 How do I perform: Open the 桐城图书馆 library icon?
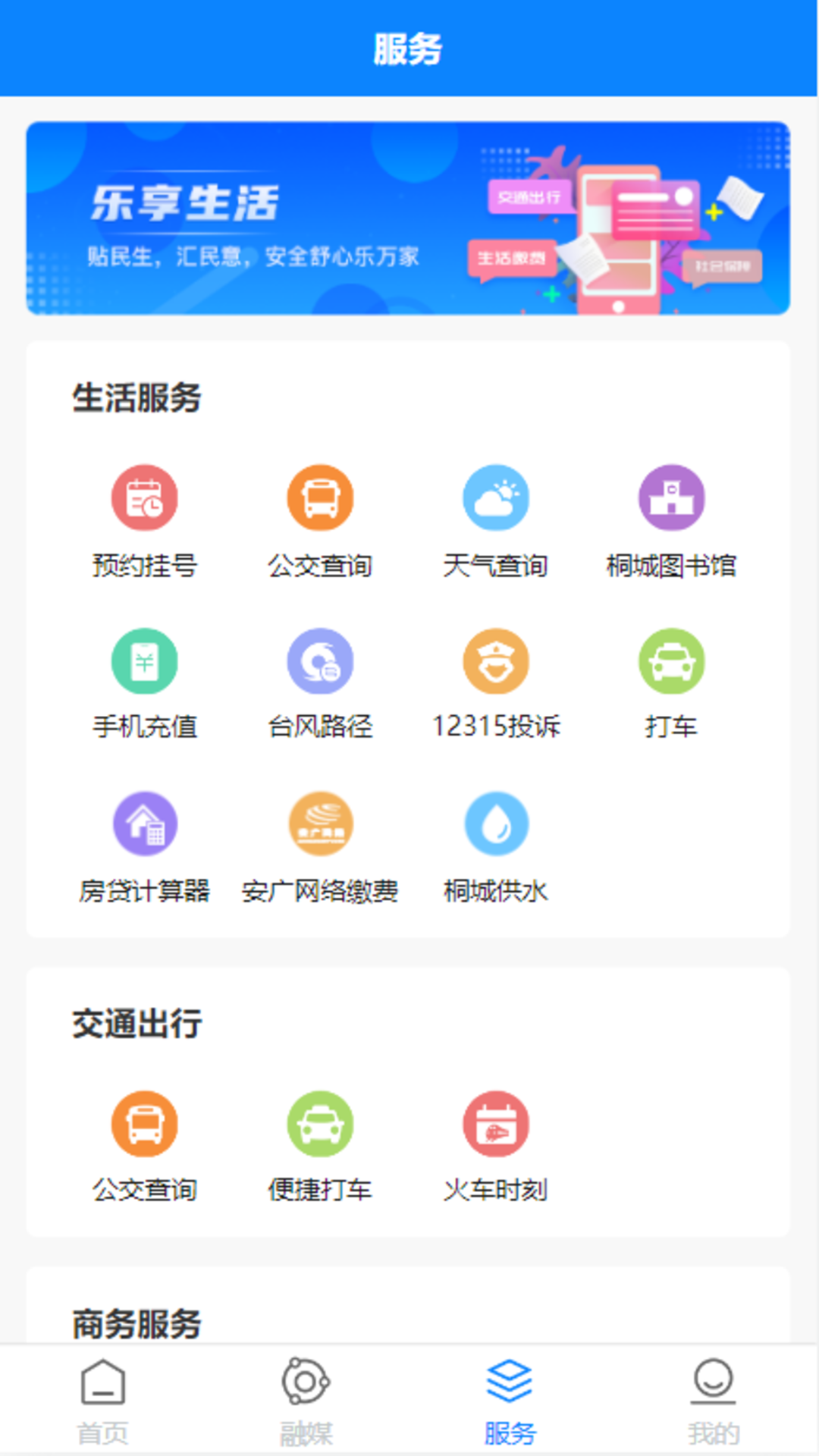click(672, 497)
